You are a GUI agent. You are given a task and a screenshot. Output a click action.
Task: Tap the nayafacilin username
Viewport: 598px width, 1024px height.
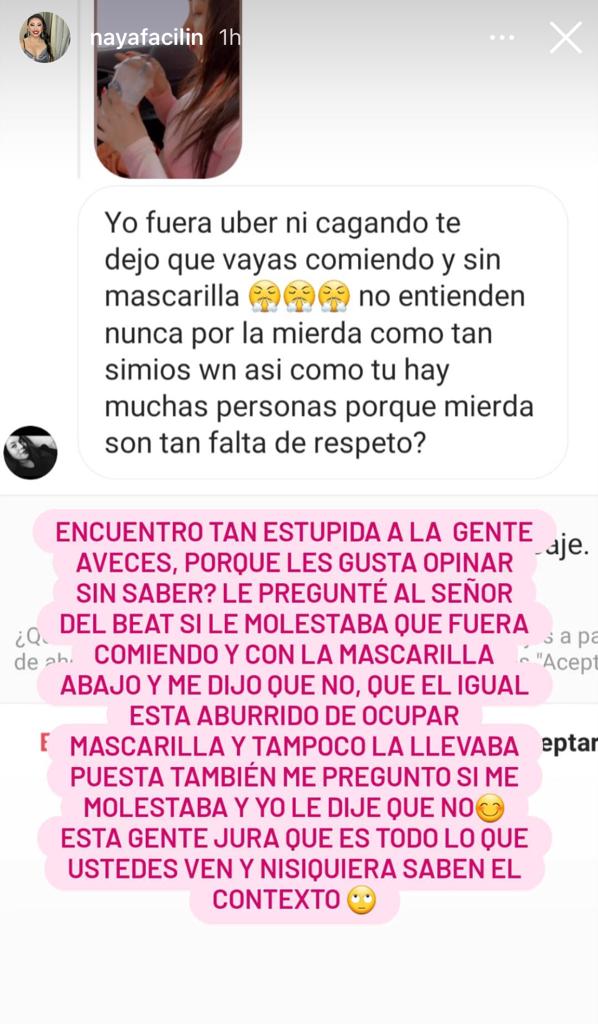coord(146,38)
